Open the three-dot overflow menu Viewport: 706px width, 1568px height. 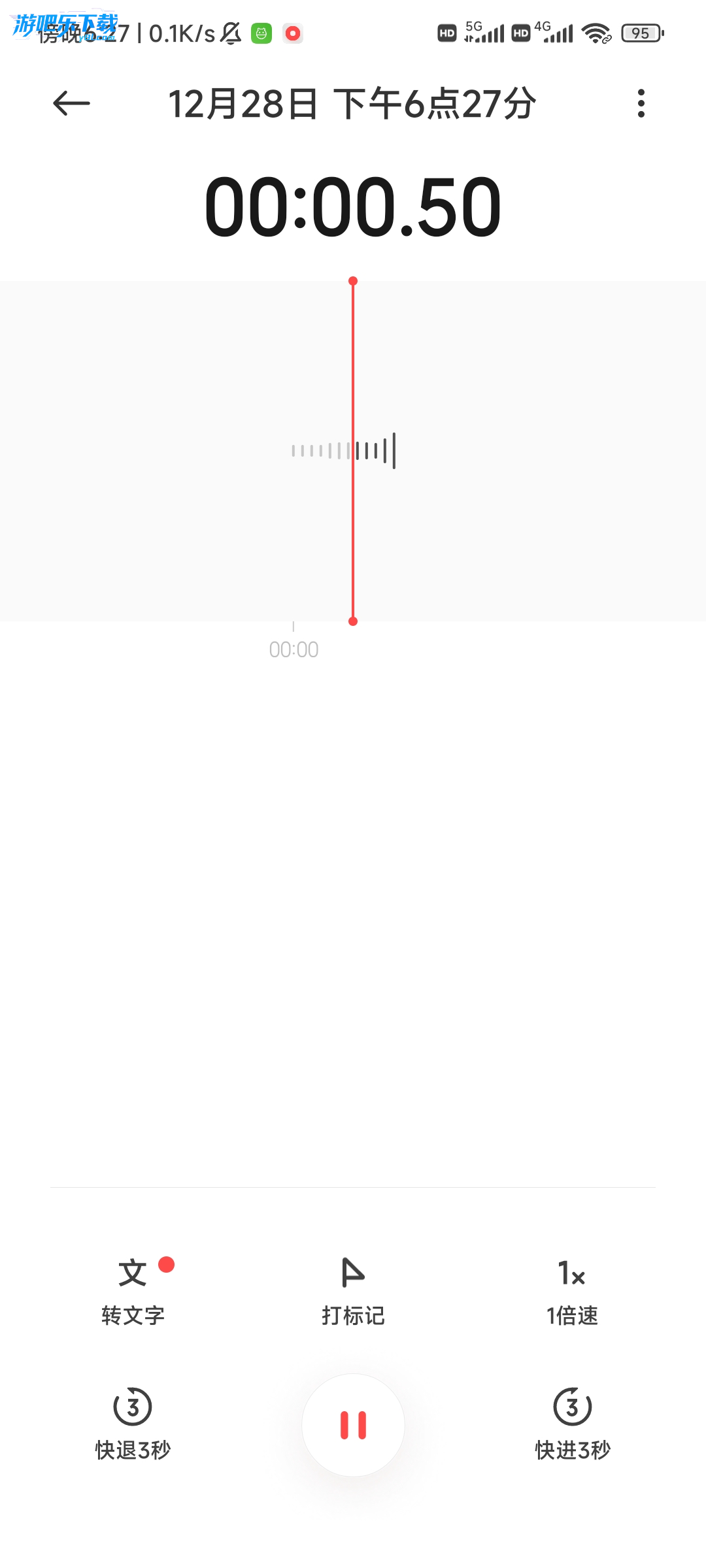(641, 103)
